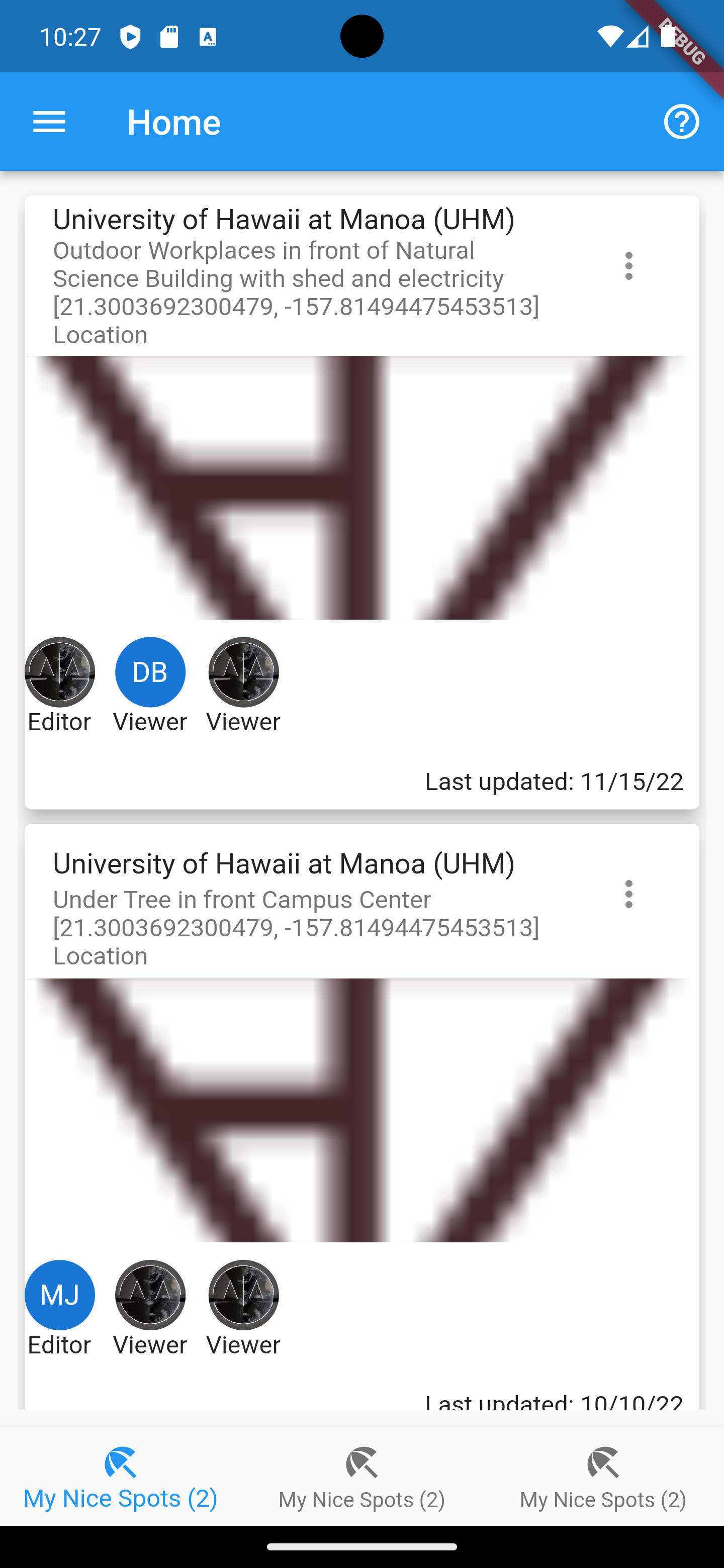Open the help question mark icon
This screenshot has height=1568, width=724.
681,122
